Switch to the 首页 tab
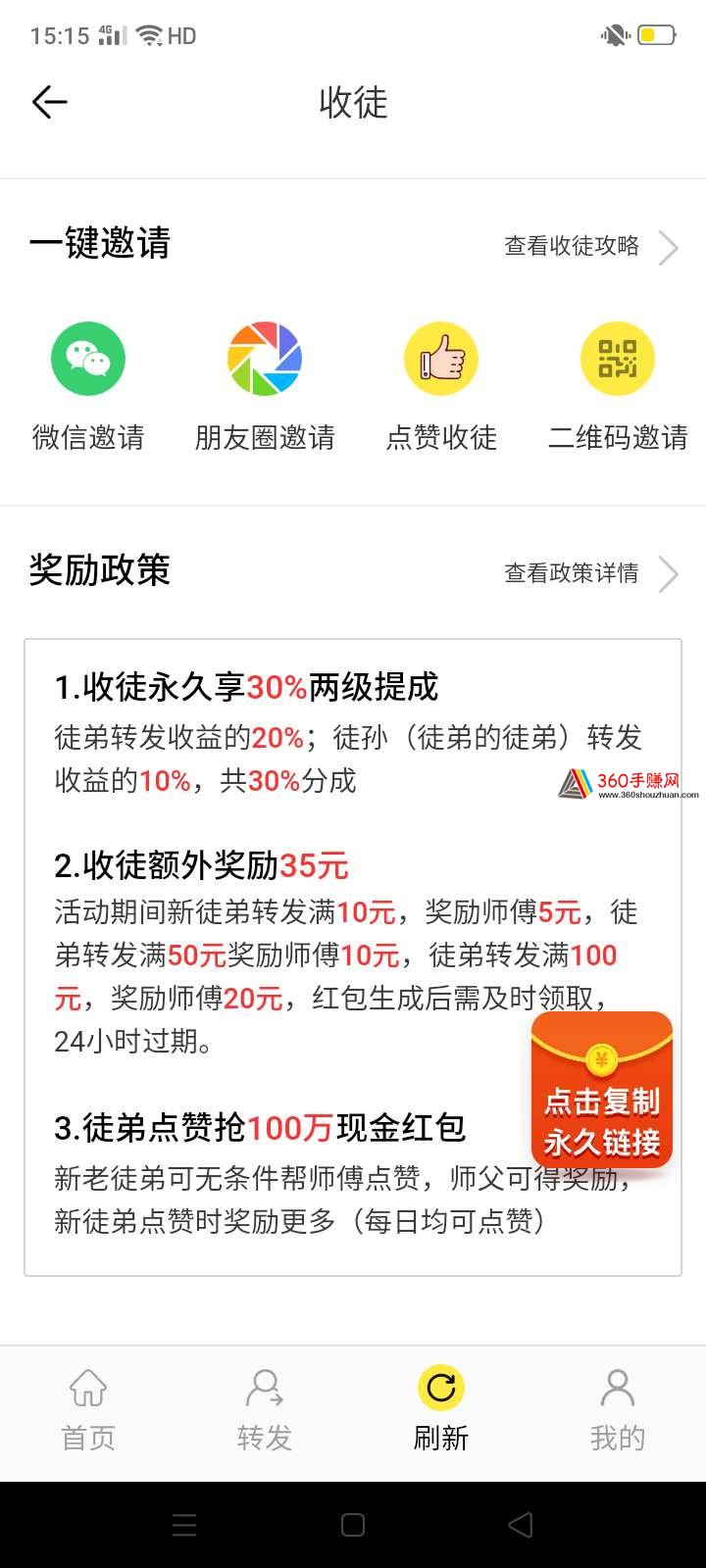Viewport: 706px width, 1568px height. click(x=88, y=1410)
